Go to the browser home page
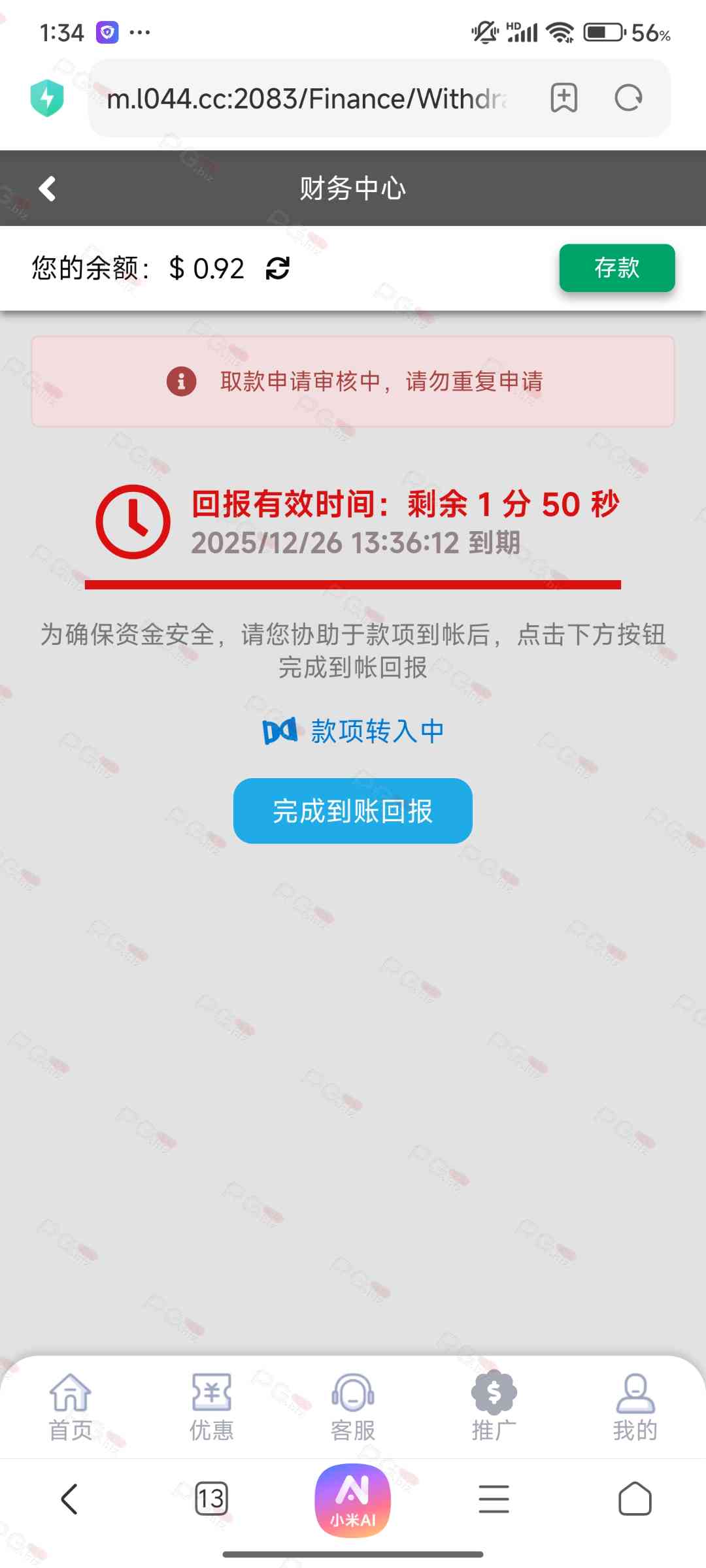This screenshot has width=706, height=1568. [635, 1499]
